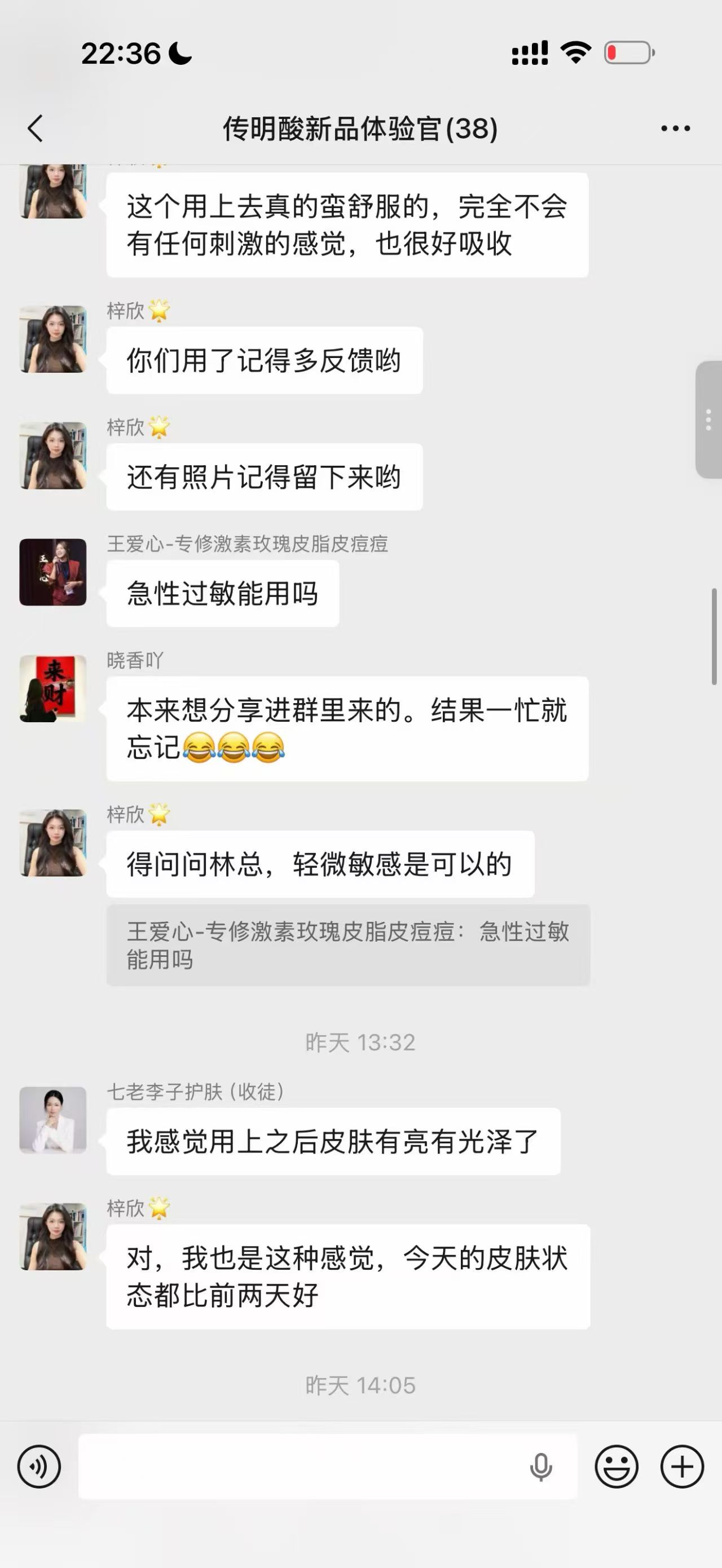The height and width of the screenshot is (1568, 722).
Task: View 七老李子护肤's profile avatar
Action: pyautogui.click(x=53, y=1120)
